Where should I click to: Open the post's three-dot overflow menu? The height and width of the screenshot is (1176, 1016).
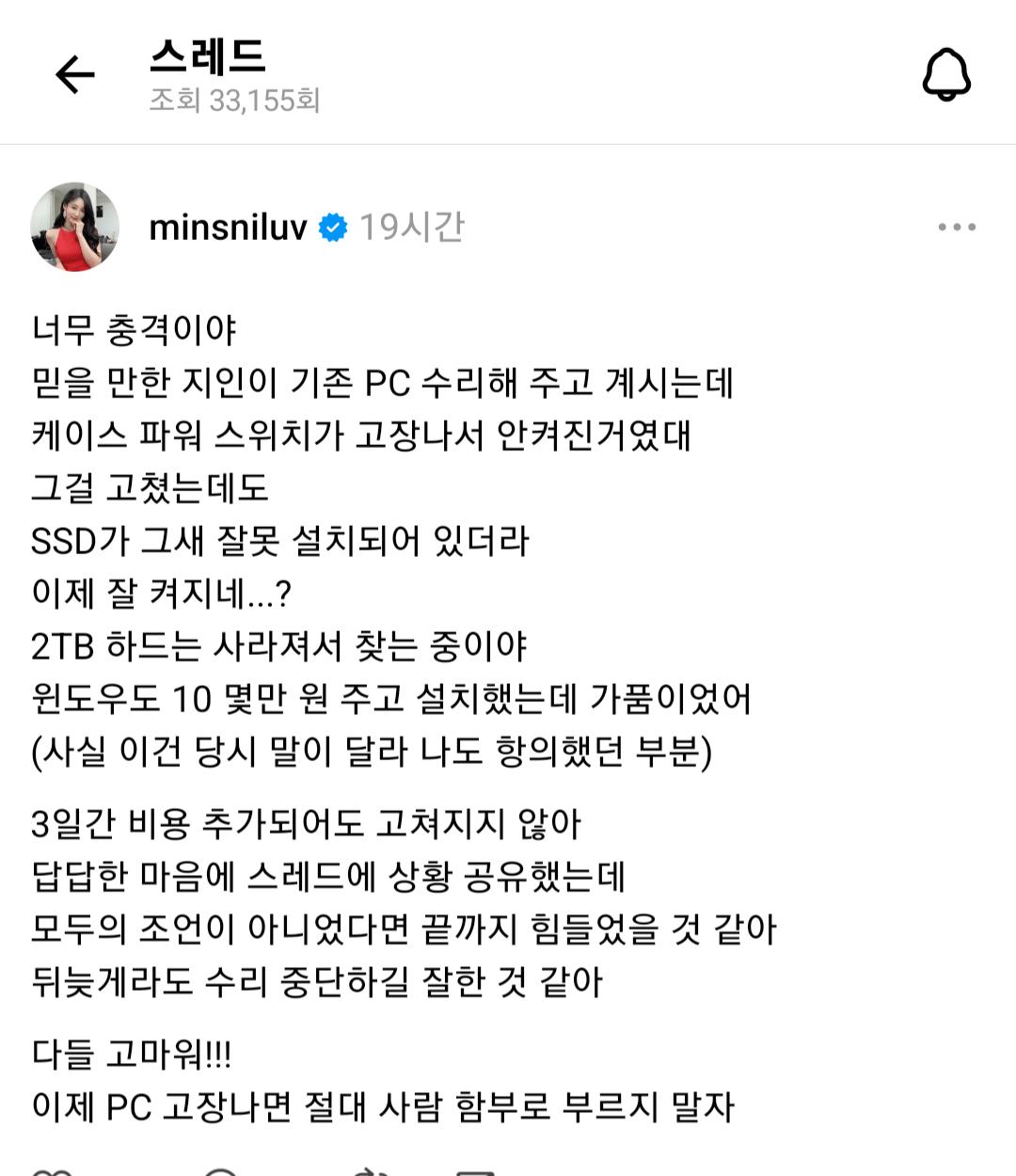(956, 227)
